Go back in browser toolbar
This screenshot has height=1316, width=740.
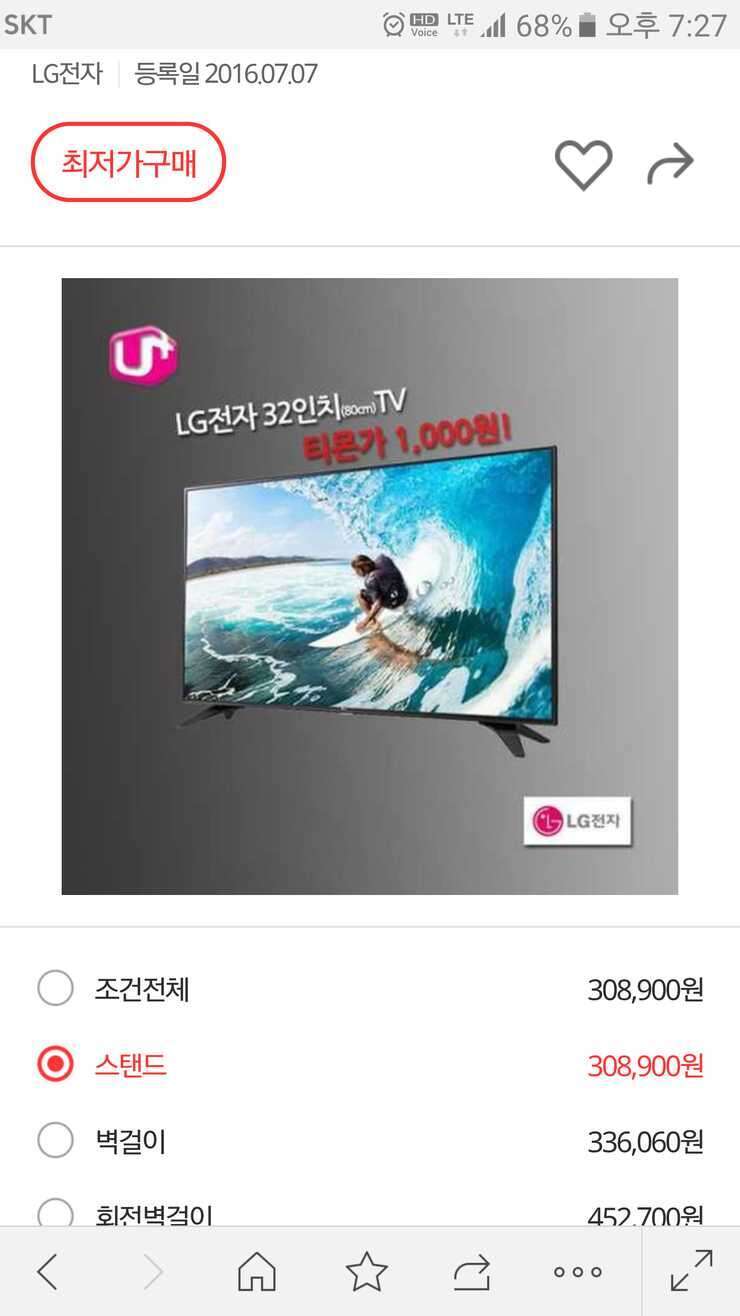pos(47,1272)
